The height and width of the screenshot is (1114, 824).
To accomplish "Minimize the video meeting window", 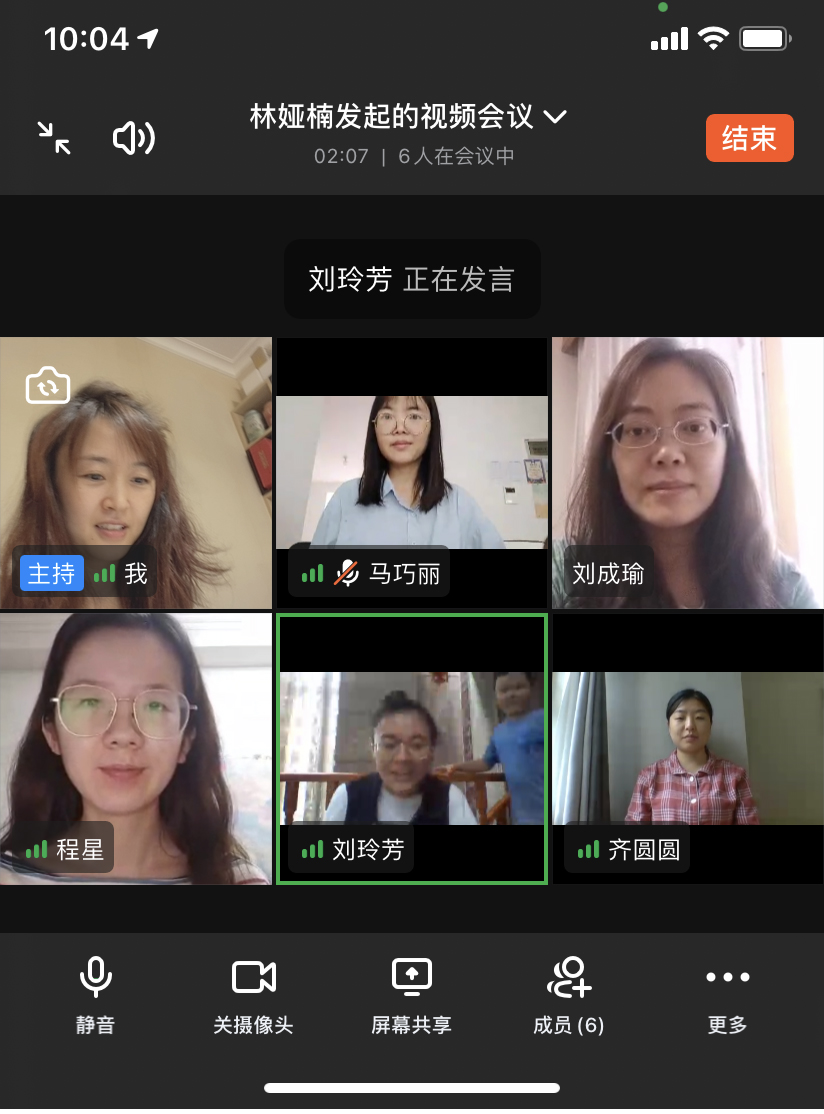I will (55, 138).
